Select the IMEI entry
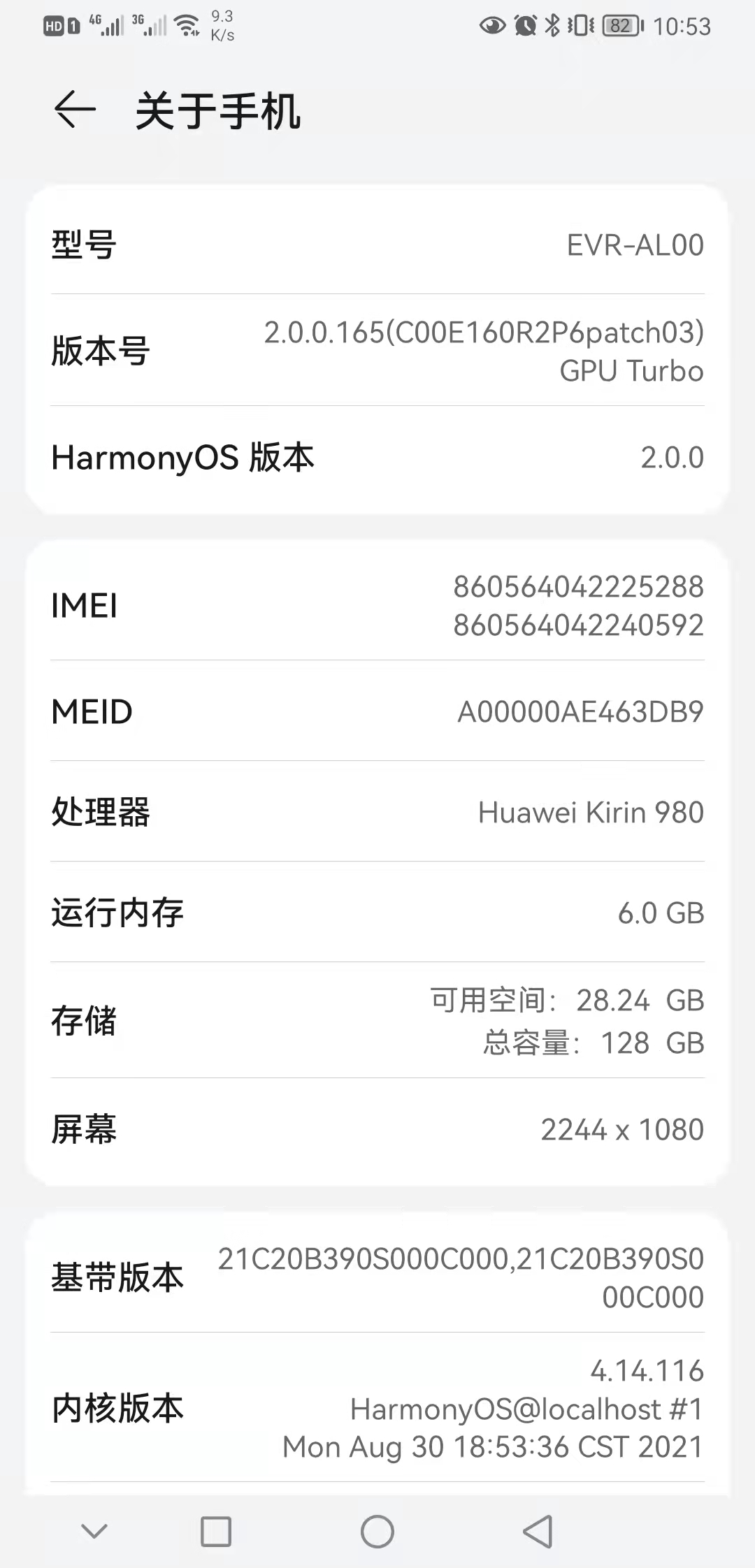The width and height of the screenshot is (755, 1568). [377, 605]
